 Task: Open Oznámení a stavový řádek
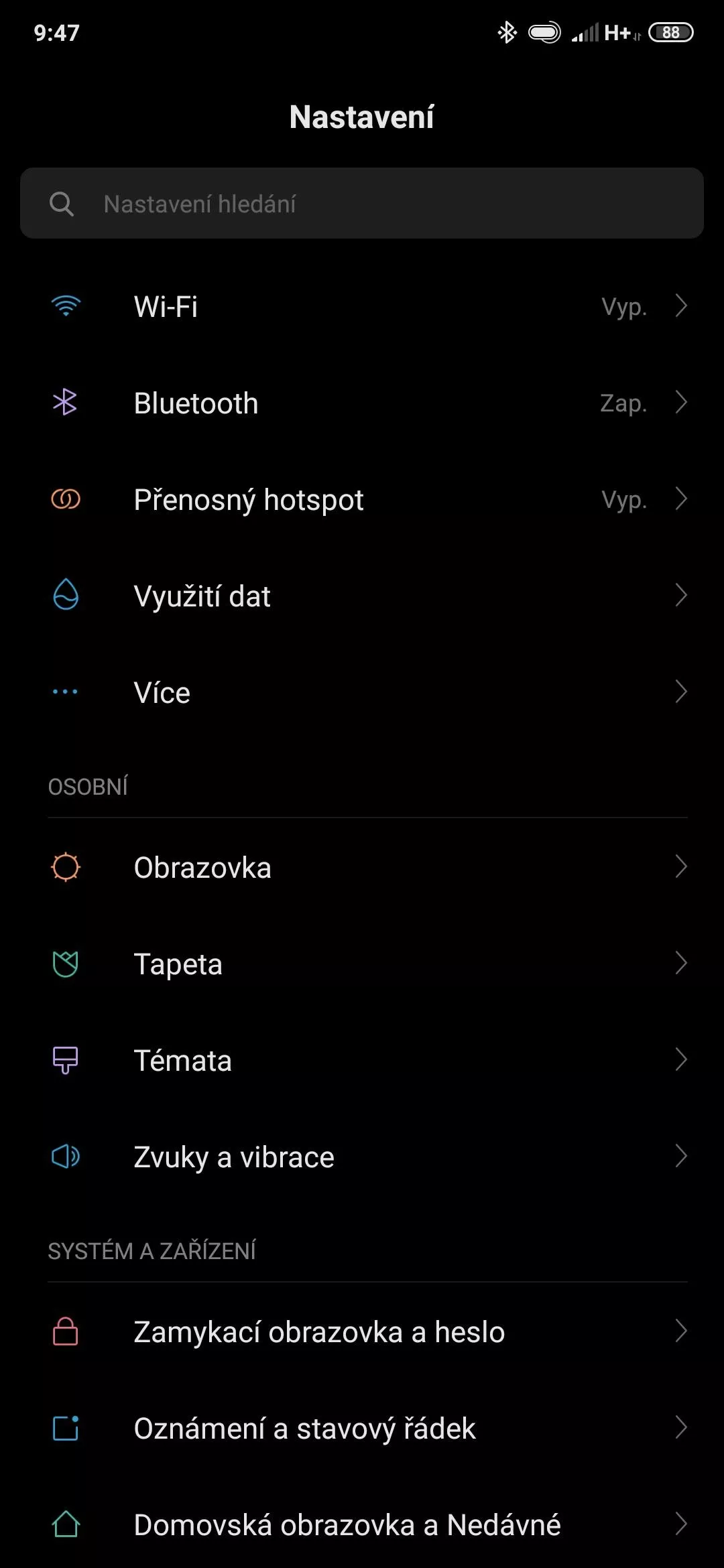point(362,1428)
